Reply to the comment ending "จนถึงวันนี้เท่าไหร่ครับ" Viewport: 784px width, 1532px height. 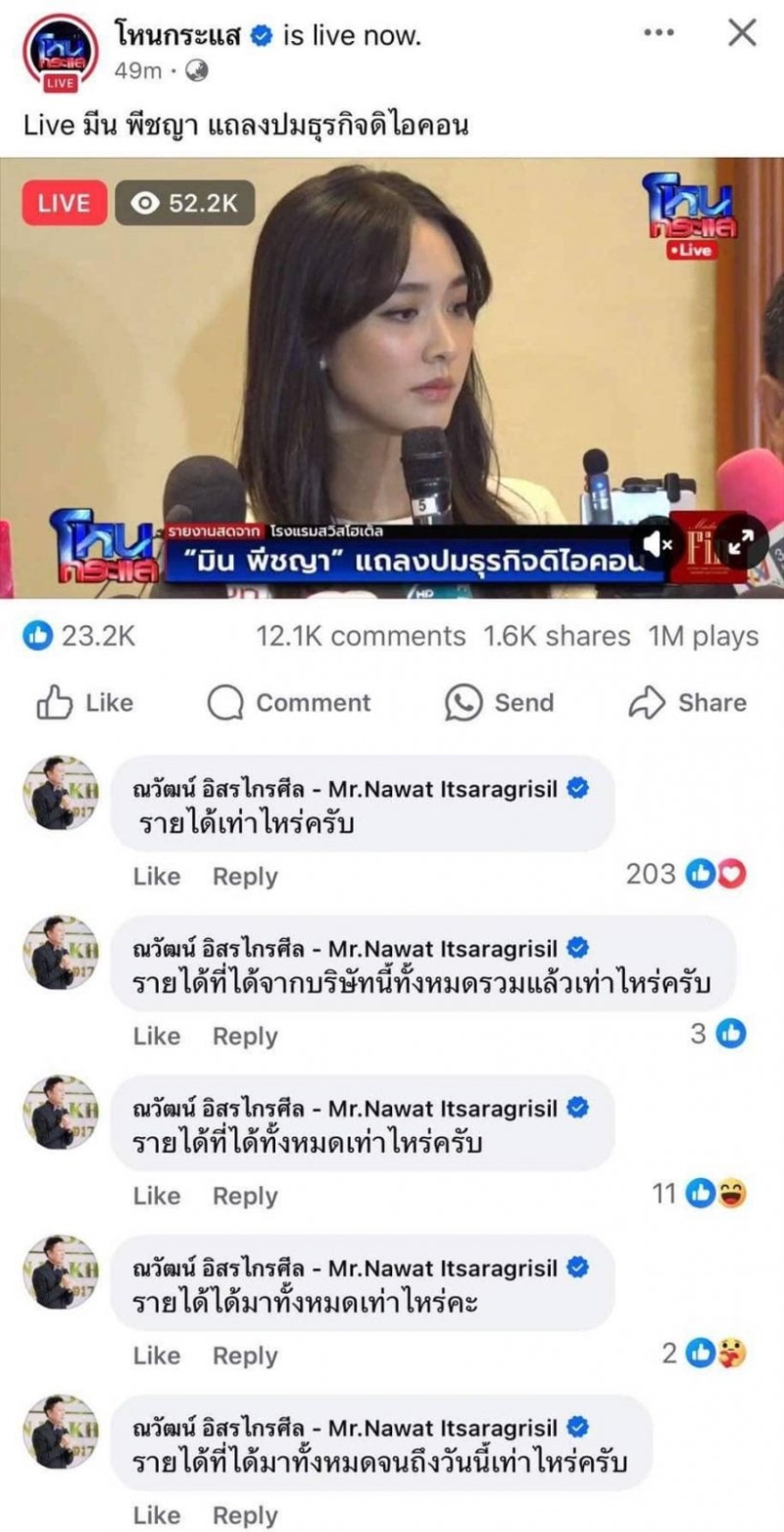(x=245, y=1515)
